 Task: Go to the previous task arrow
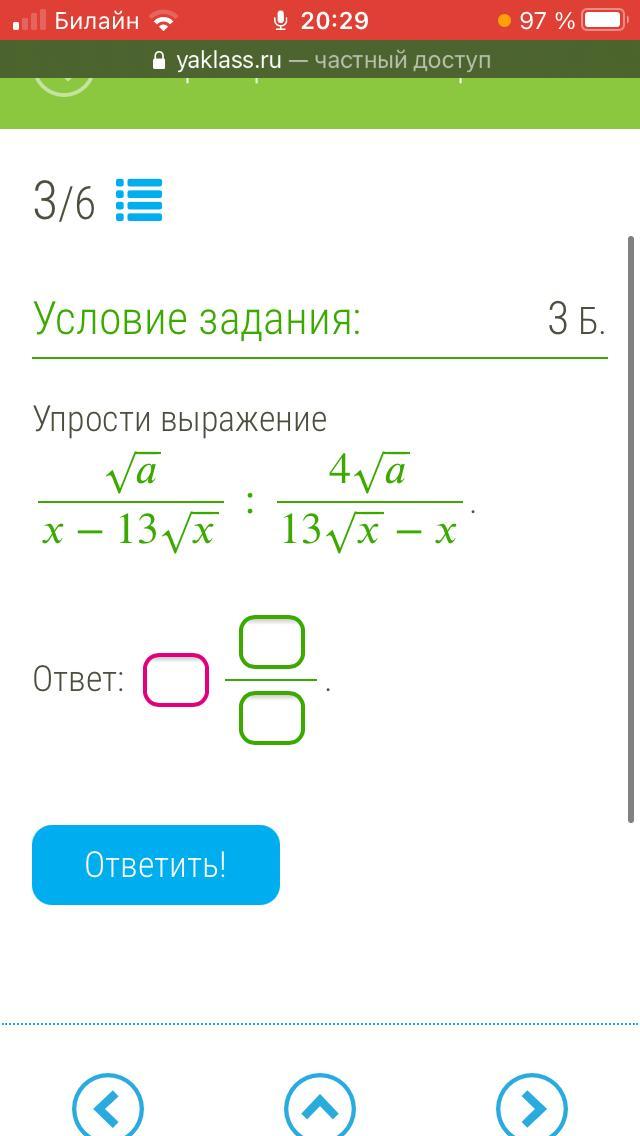pyautogui.click(x=107, y=1105)
